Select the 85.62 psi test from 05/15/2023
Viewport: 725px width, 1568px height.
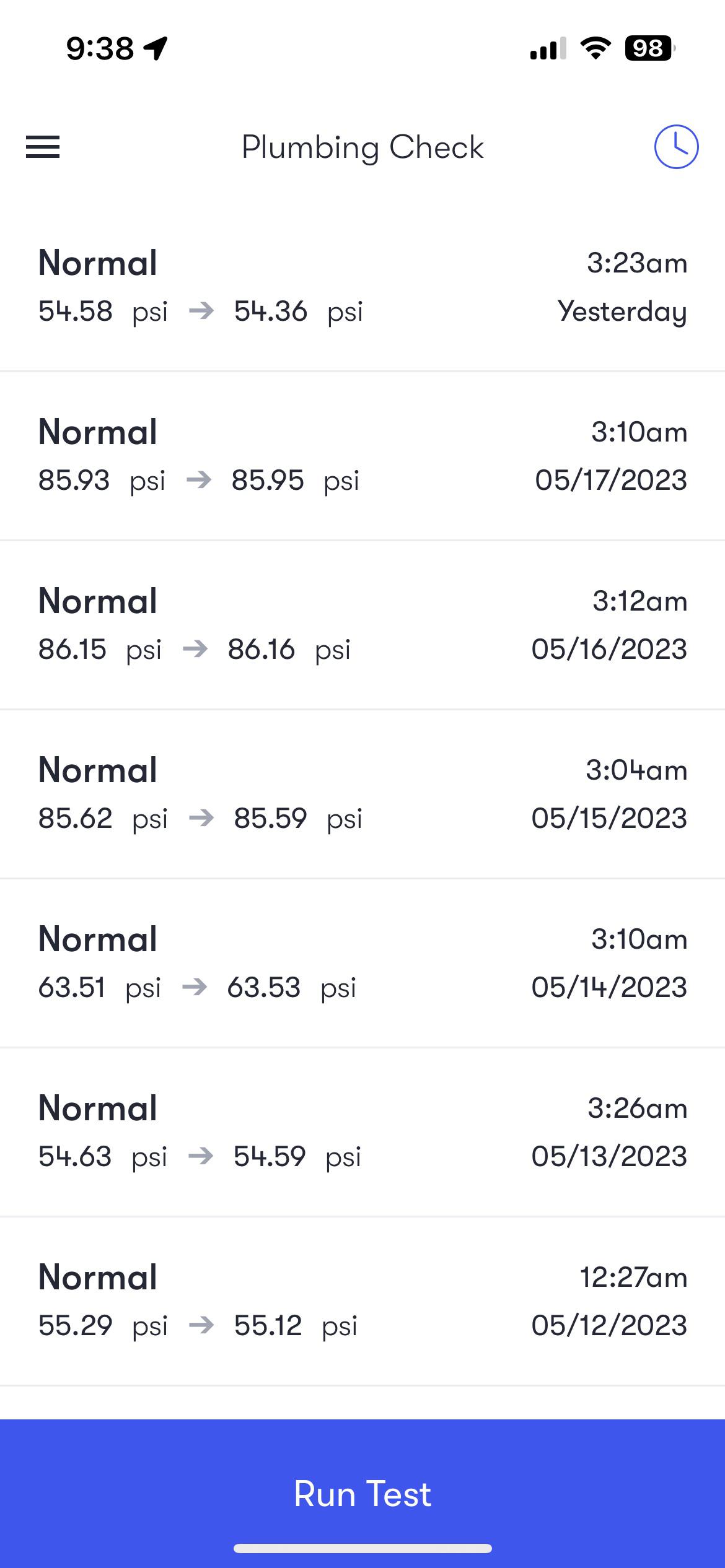(362, 793)
